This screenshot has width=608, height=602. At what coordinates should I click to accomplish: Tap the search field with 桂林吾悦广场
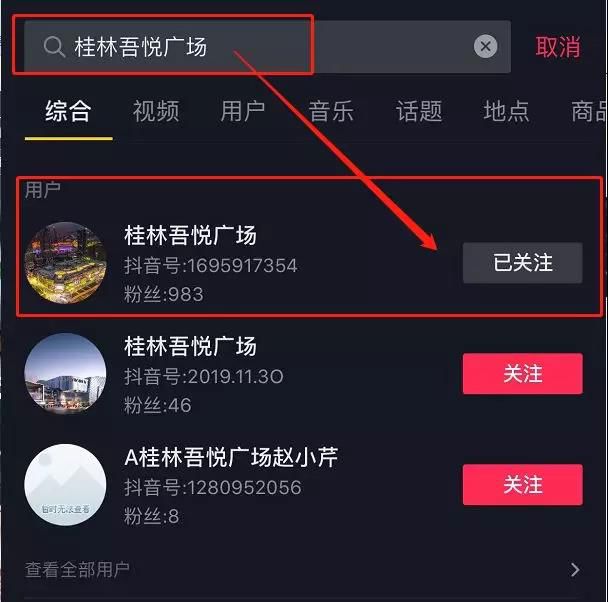(x=250, y=47)
